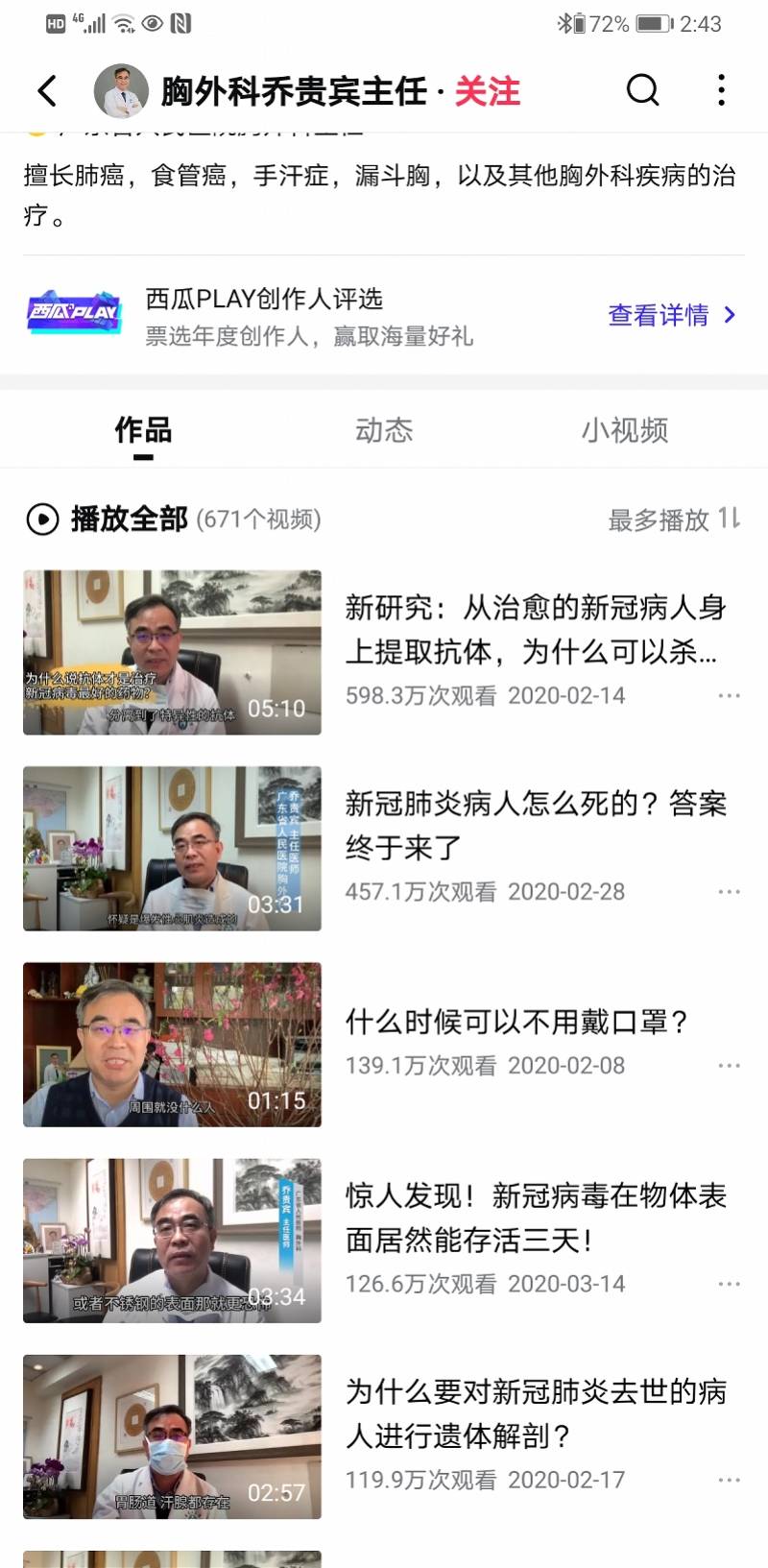768x1568 pixels.
Task: Open more options for the 126.6万次观看 video
Action: coord(729,1283)
